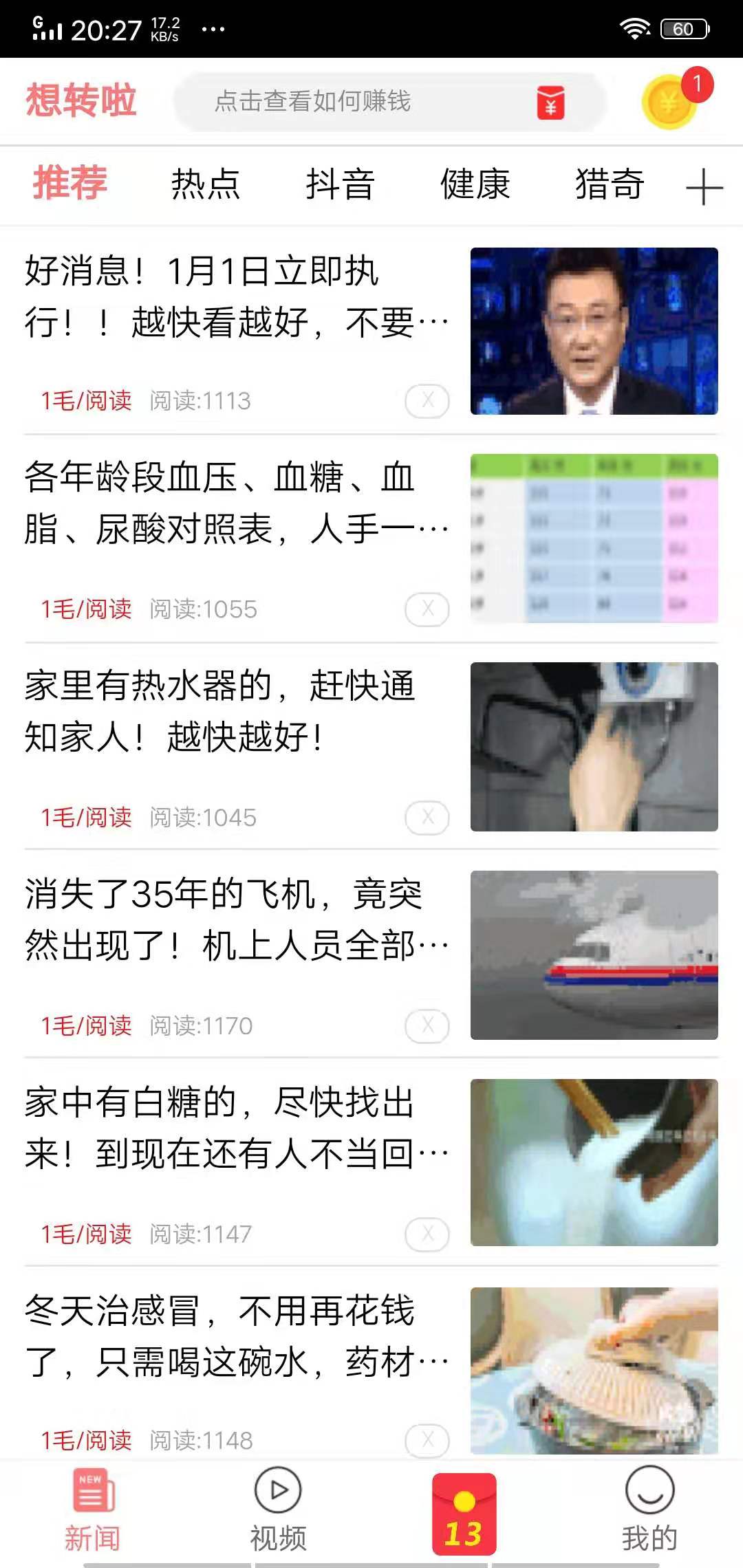The width and height of the screenshot is (743, 1568).
Task: Dismiss the 冬天治感冒 article with X
Action: click(427, 1440)
